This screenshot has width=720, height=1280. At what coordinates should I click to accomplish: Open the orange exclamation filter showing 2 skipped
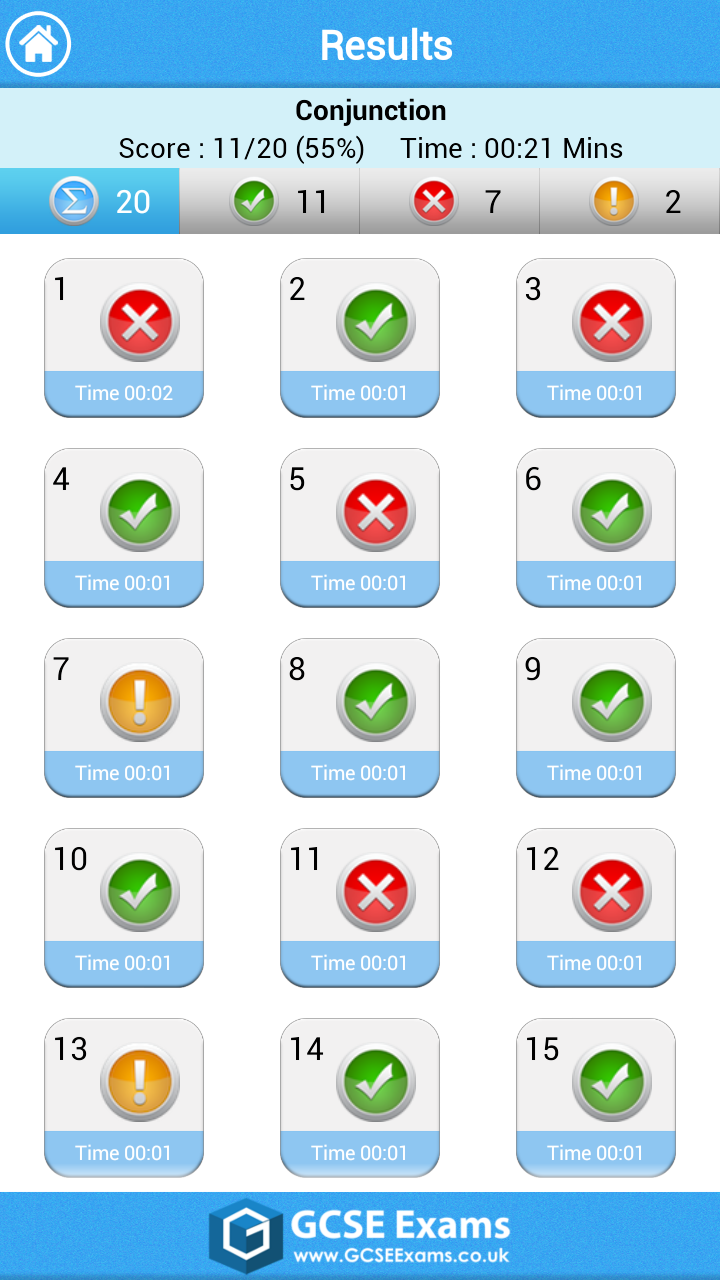click(630, 200)
